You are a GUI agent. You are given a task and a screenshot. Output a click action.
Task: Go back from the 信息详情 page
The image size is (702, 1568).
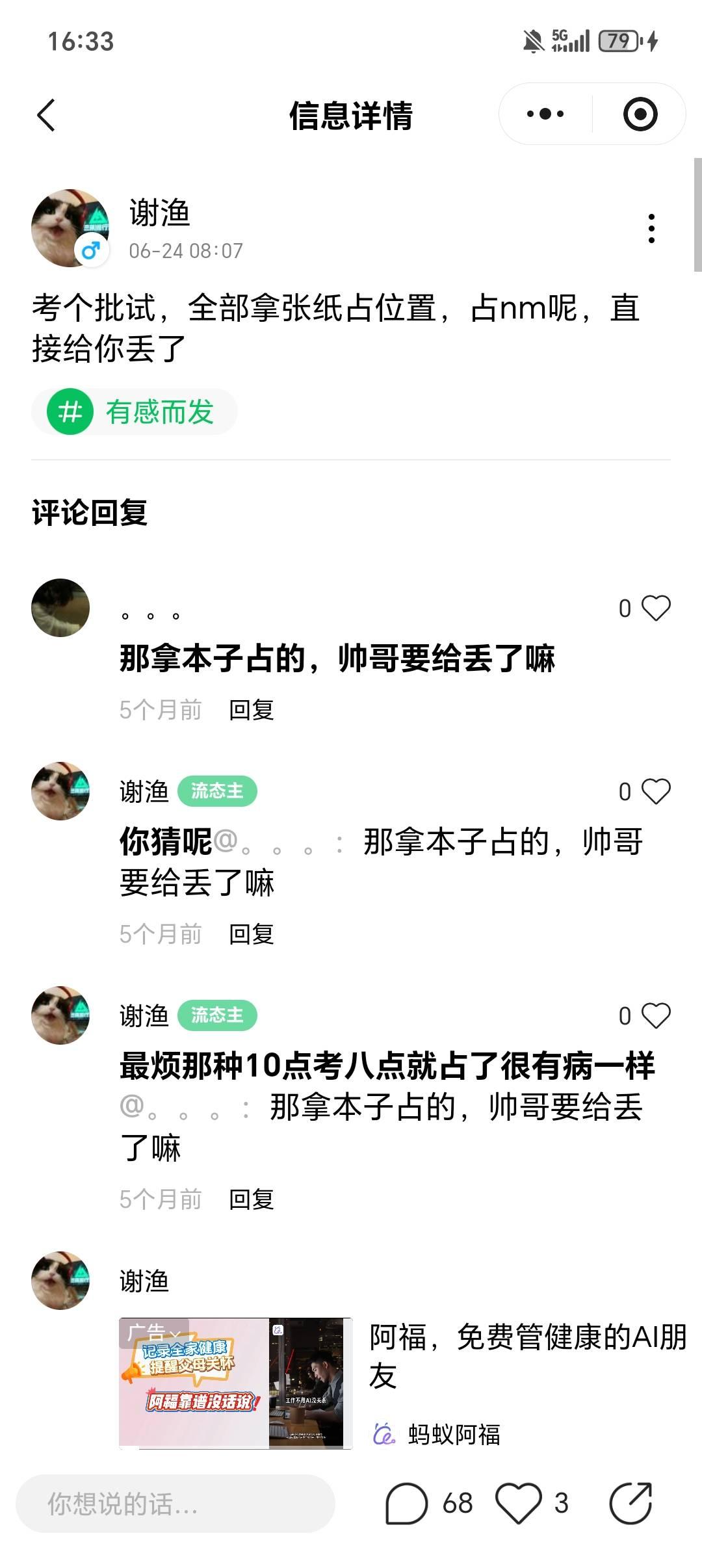pos(47,116)
